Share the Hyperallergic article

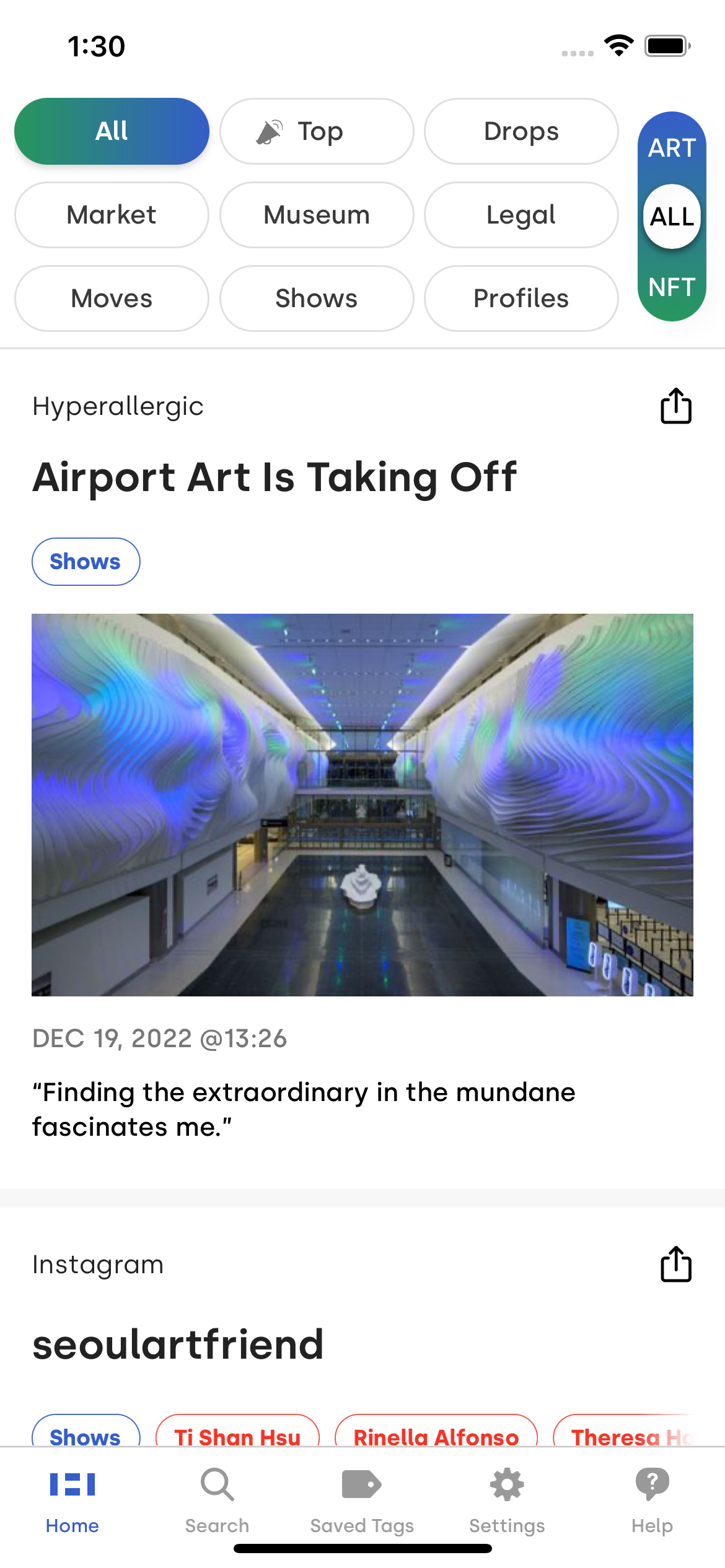pos(675,406)
